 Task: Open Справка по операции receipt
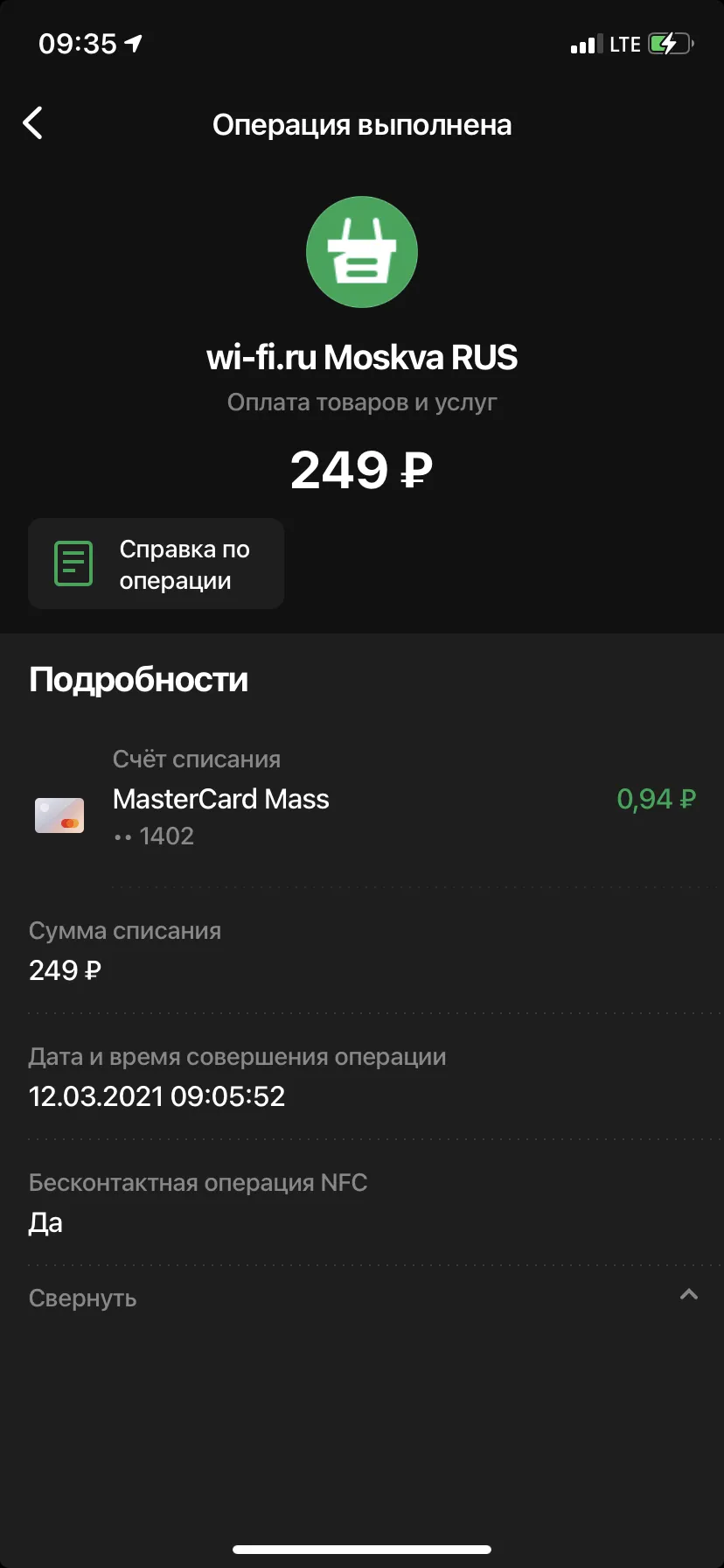click(157, 563)
